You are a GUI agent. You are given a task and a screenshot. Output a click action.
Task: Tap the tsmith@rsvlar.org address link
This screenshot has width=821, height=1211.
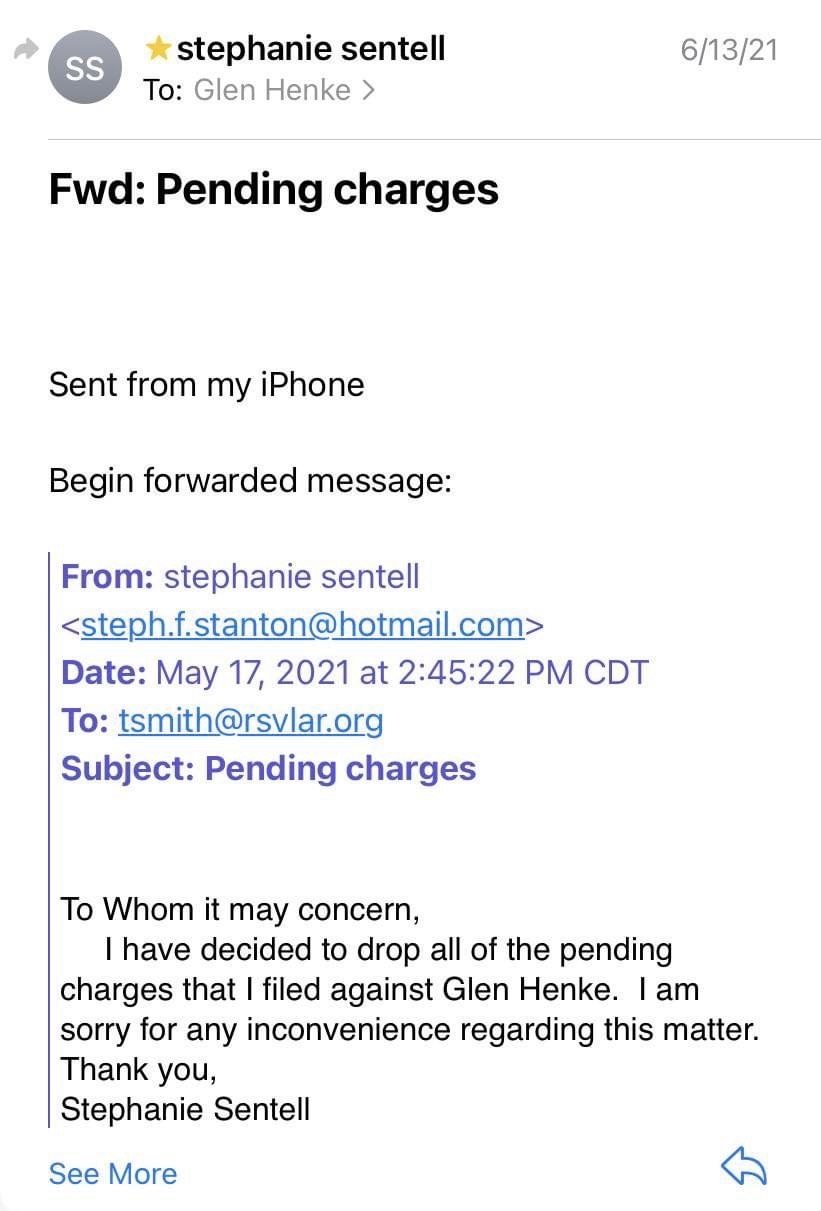click(x=250, y=721)
